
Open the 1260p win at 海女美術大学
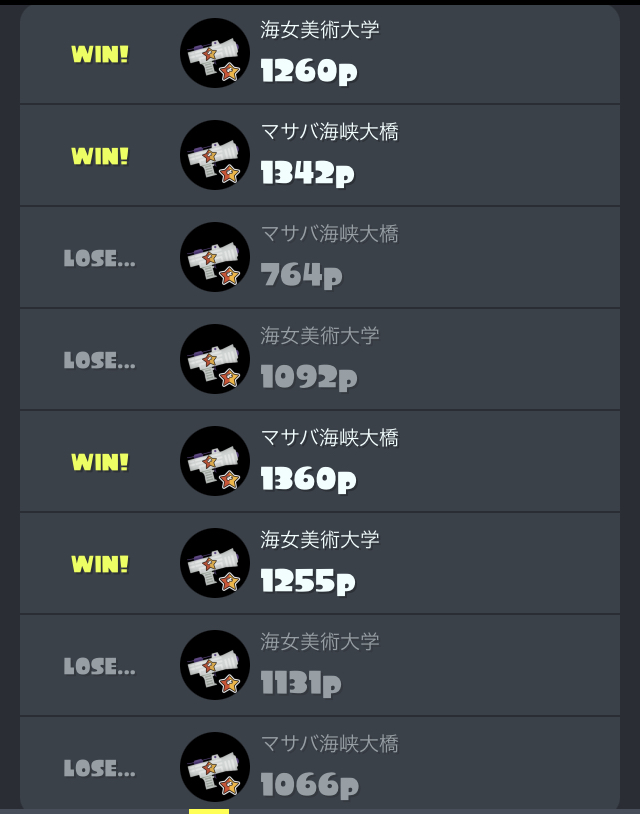pos(320,54)
